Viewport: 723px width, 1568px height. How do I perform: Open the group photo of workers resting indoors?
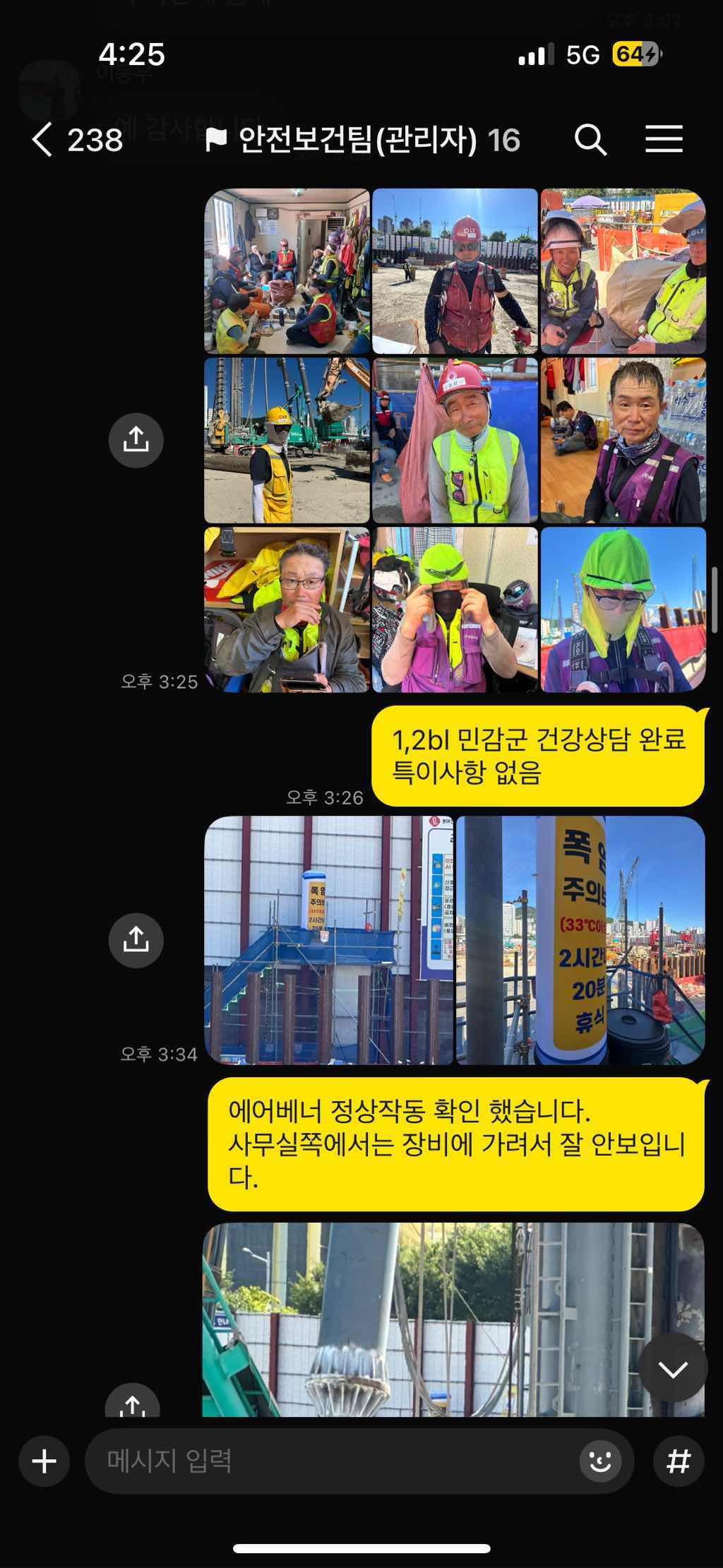287,271
